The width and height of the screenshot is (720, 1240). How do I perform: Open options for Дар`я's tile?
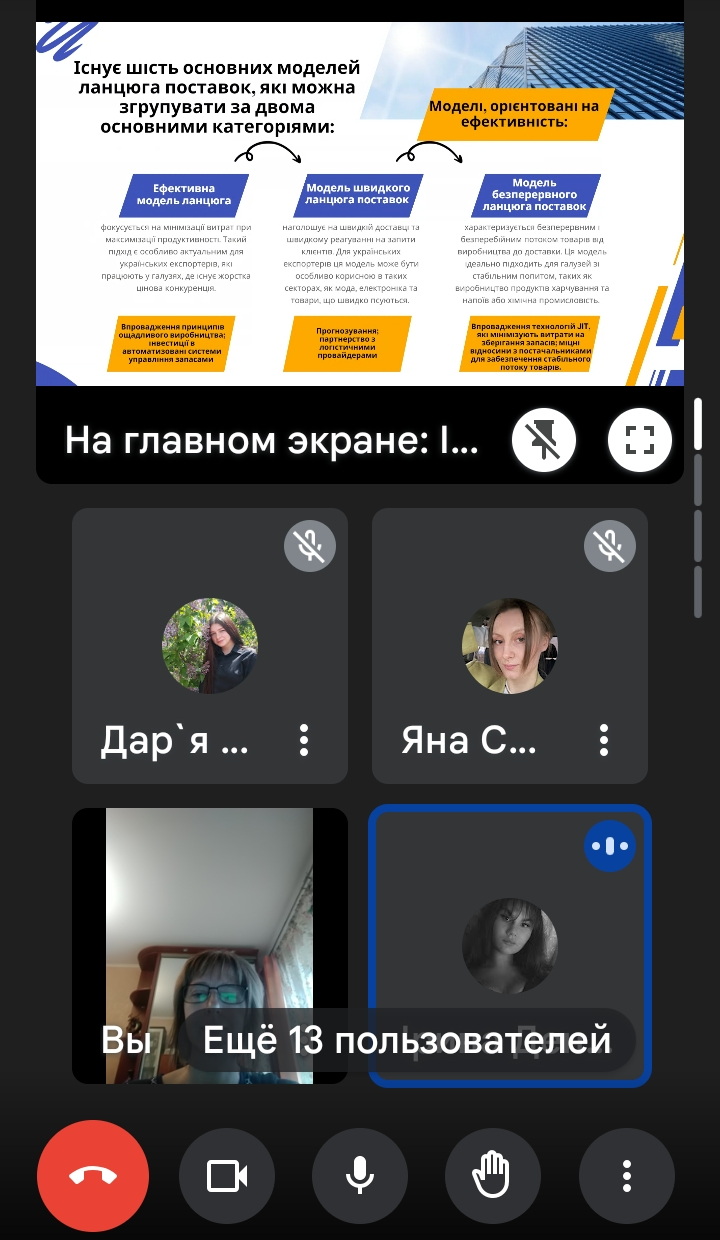click(x=304, y=740)
